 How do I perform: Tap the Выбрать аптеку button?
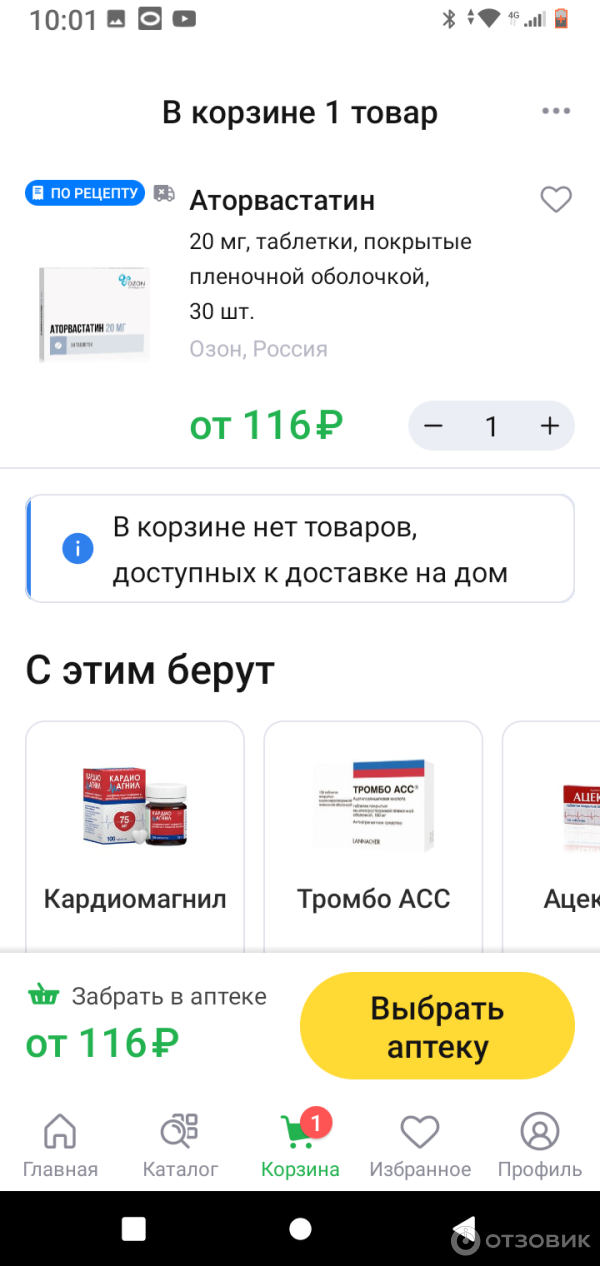click(437, 1027)
